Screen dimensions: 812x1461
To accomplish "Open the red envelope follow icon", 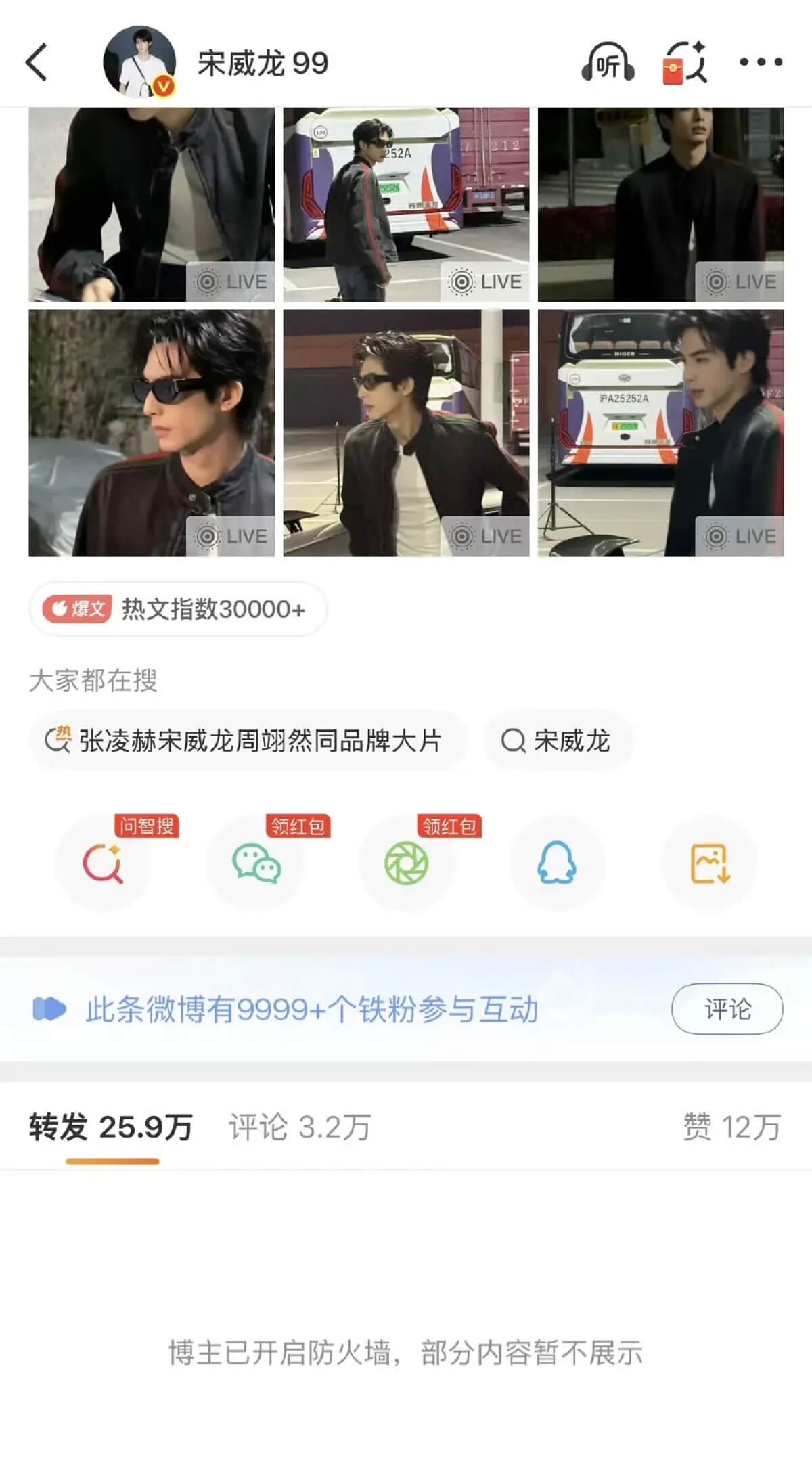I will pos(683,62).
